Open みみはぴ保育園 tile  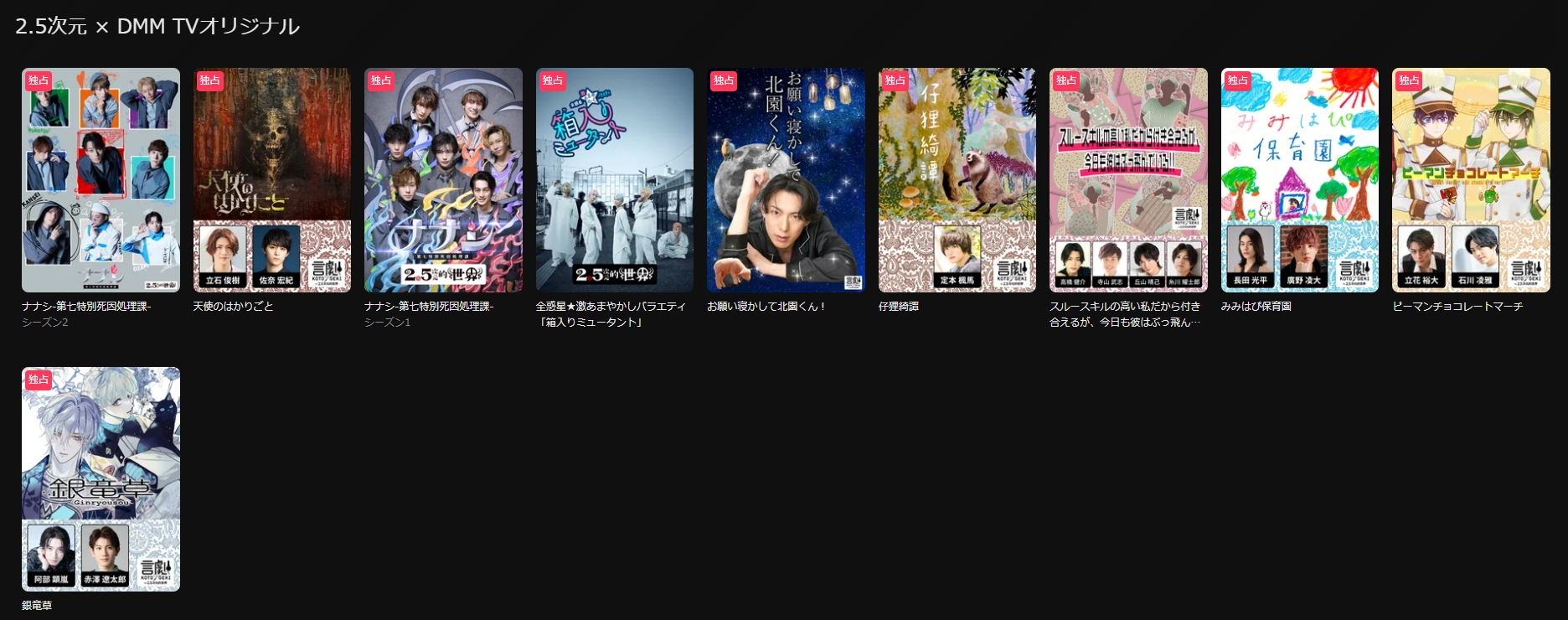click(1299, 180)
